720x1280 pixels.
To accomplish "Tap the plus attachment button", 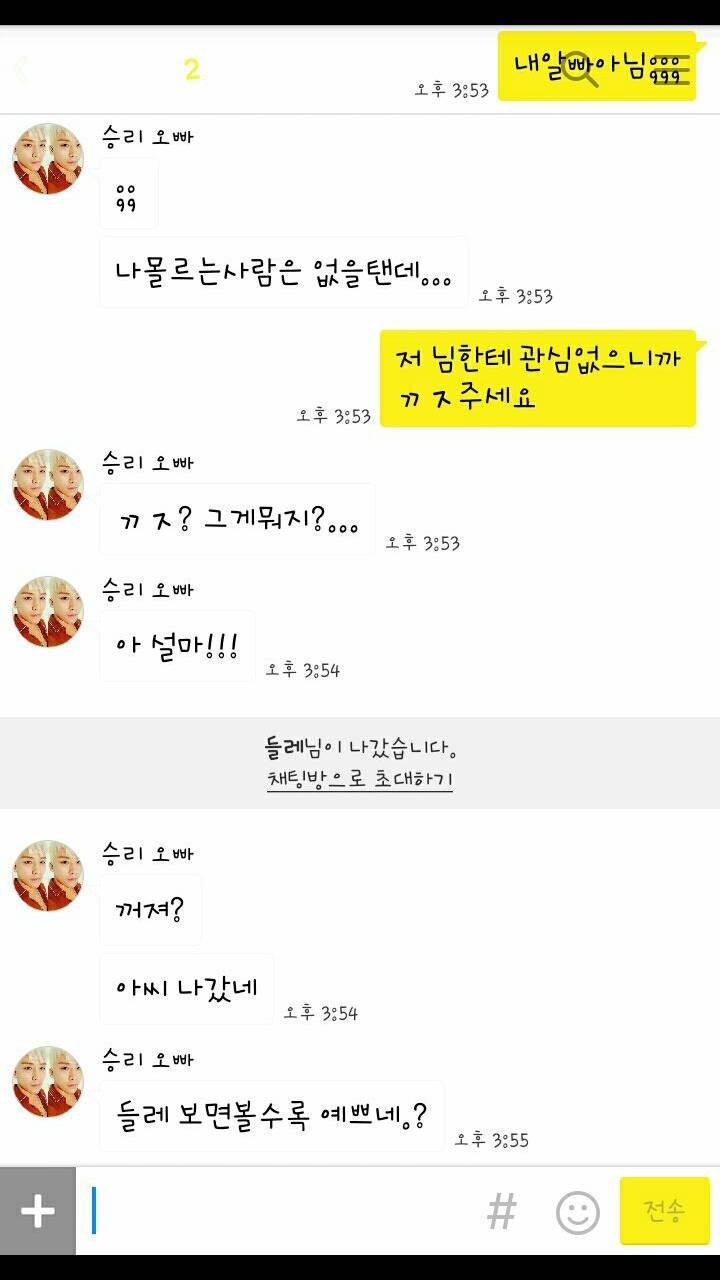I will click(x=37, y=1211).
